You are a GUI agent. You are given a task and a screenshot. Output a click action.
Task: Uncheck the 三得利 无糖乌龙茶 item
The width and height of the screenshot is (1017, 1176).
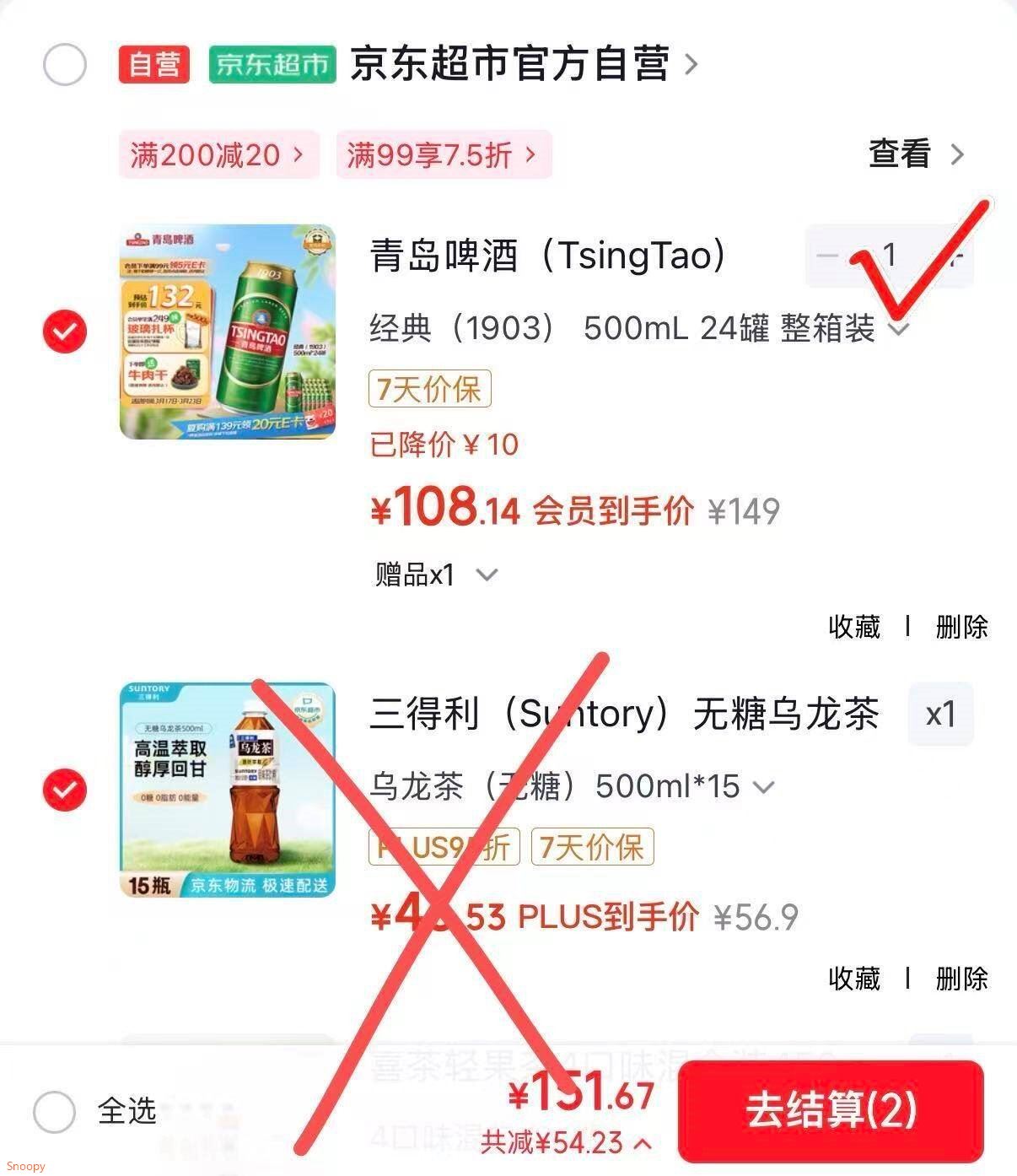pos(65,790)
